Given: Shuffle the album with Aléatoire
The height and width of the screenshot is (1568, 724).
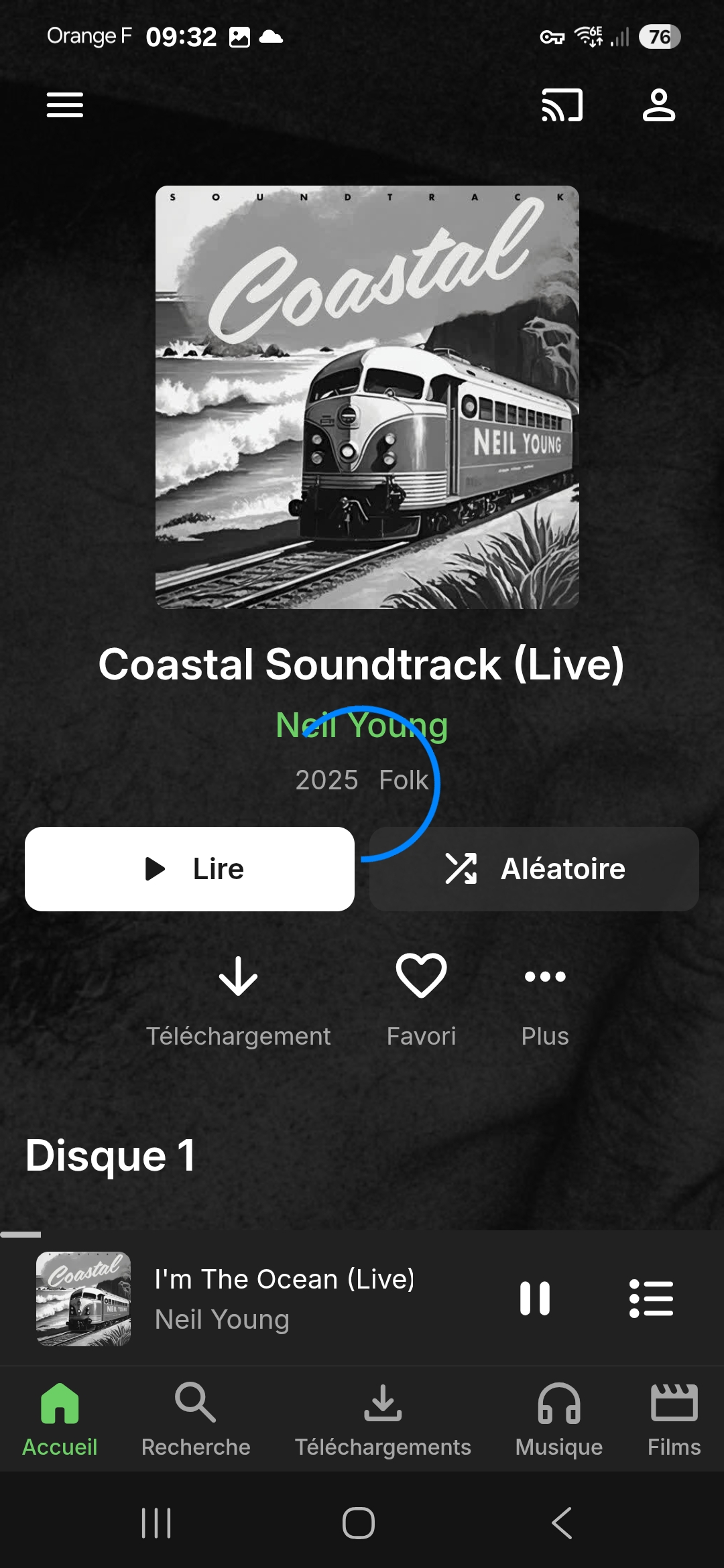Looking at the screenshot, I should click(534, 869).
